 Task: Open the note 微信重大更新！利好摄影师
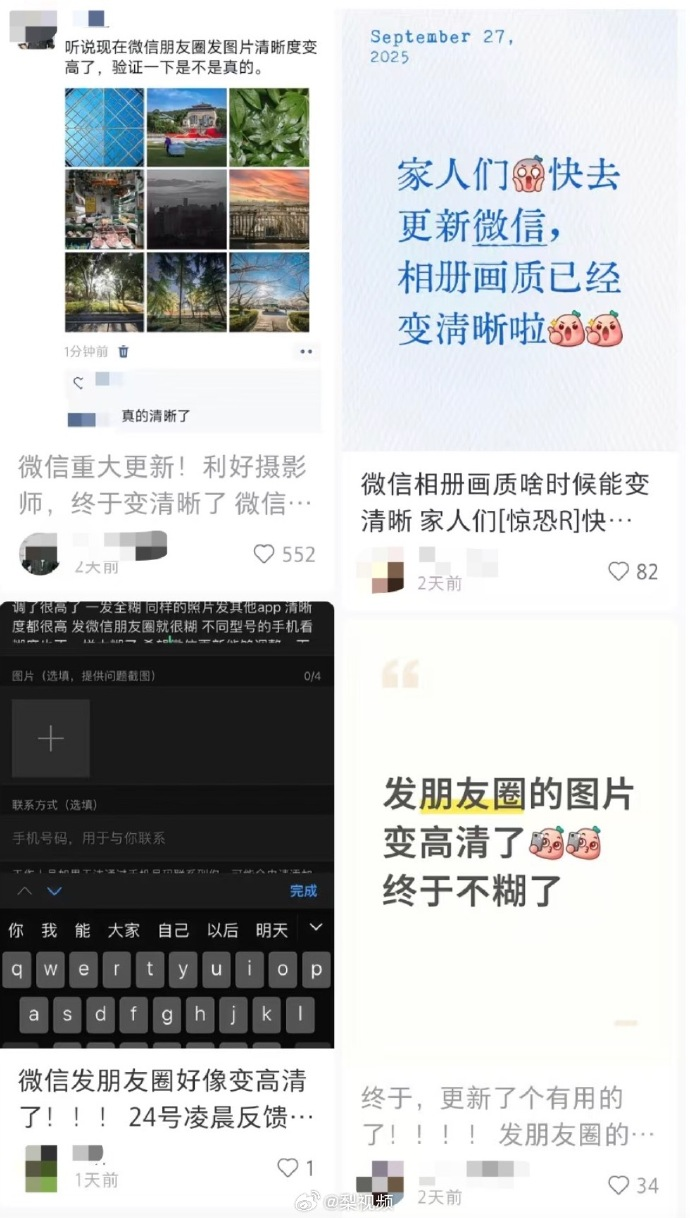(x=162, y=484)
